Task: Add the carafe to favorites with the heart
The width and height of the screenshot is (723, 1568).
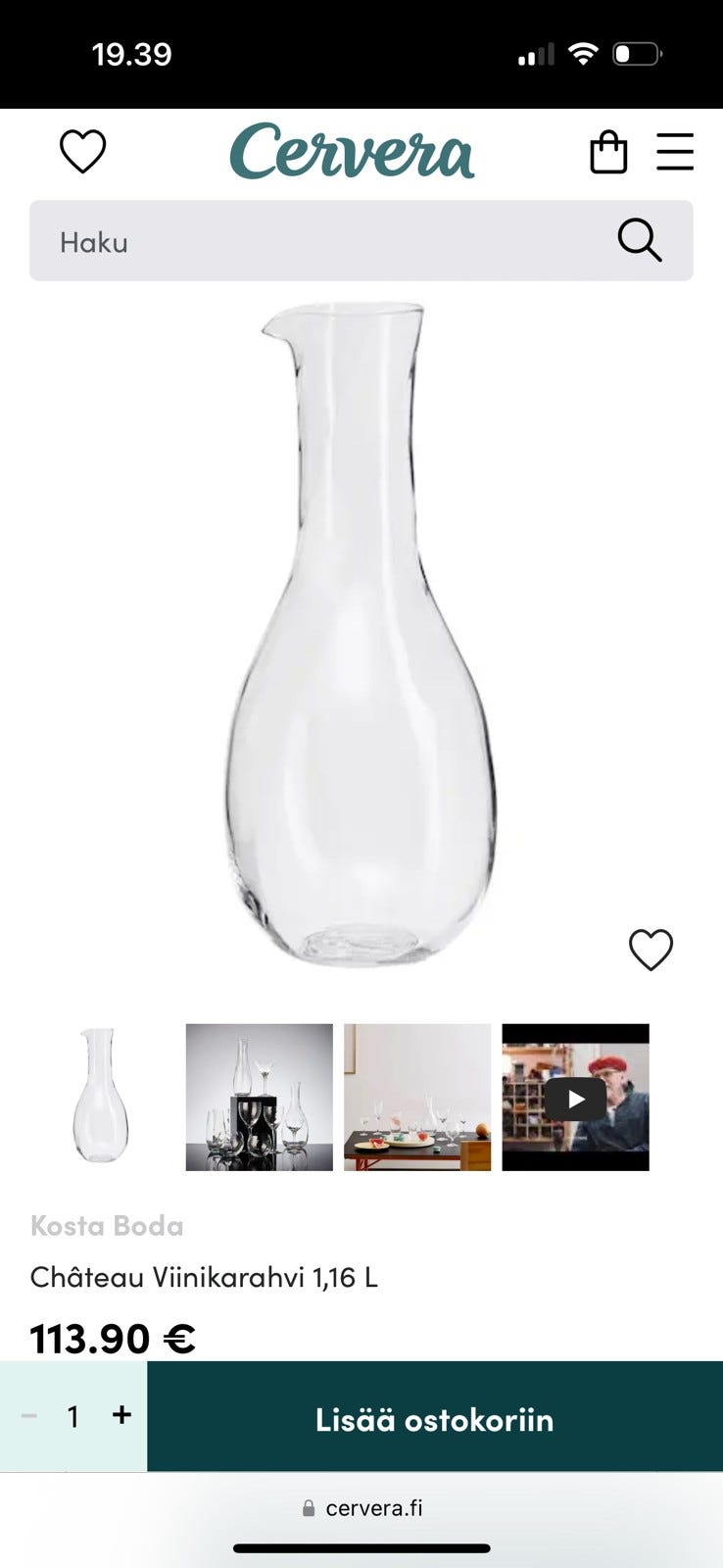Action: pyautogui.click(x=651, y=950)
